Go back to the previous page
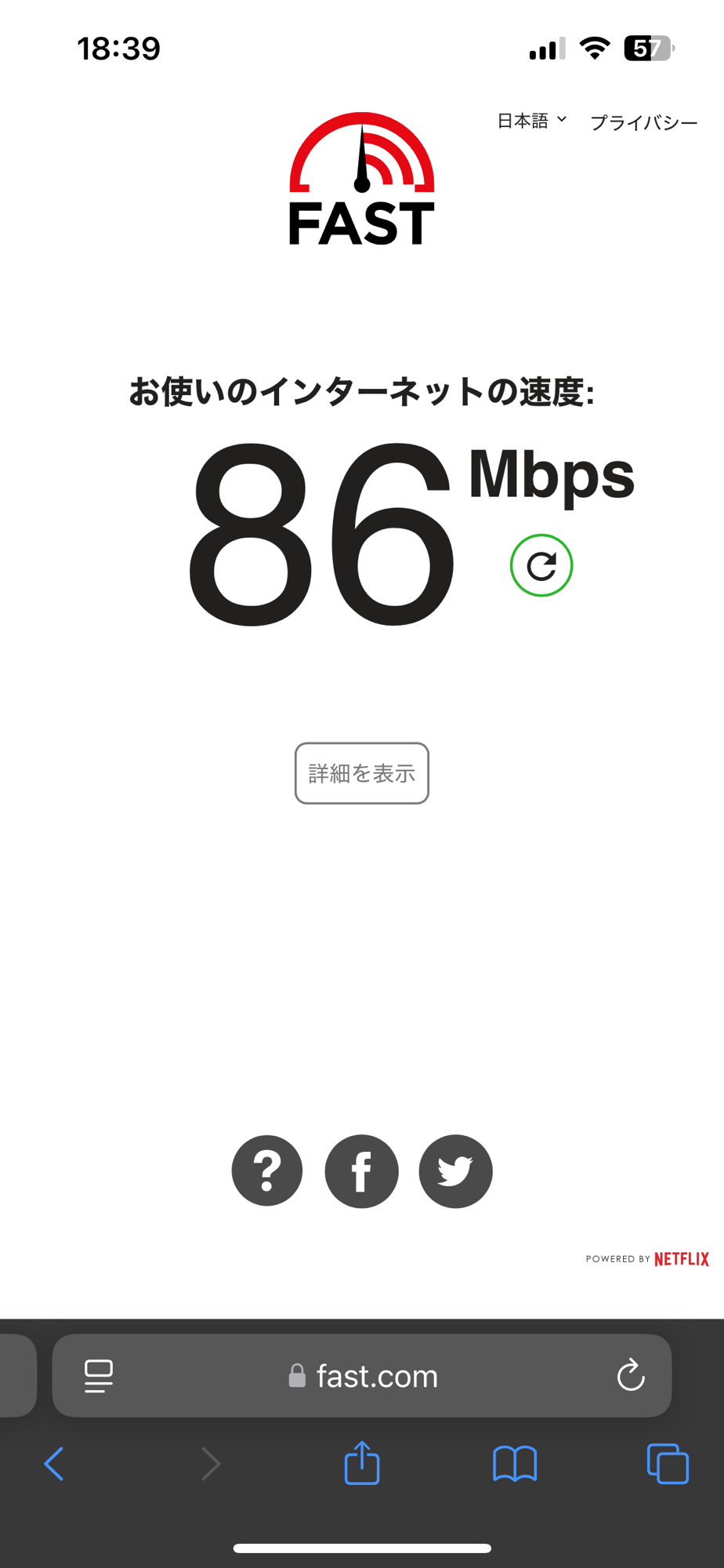This screenshot has height=1568, width=724. pos(54,1464)
